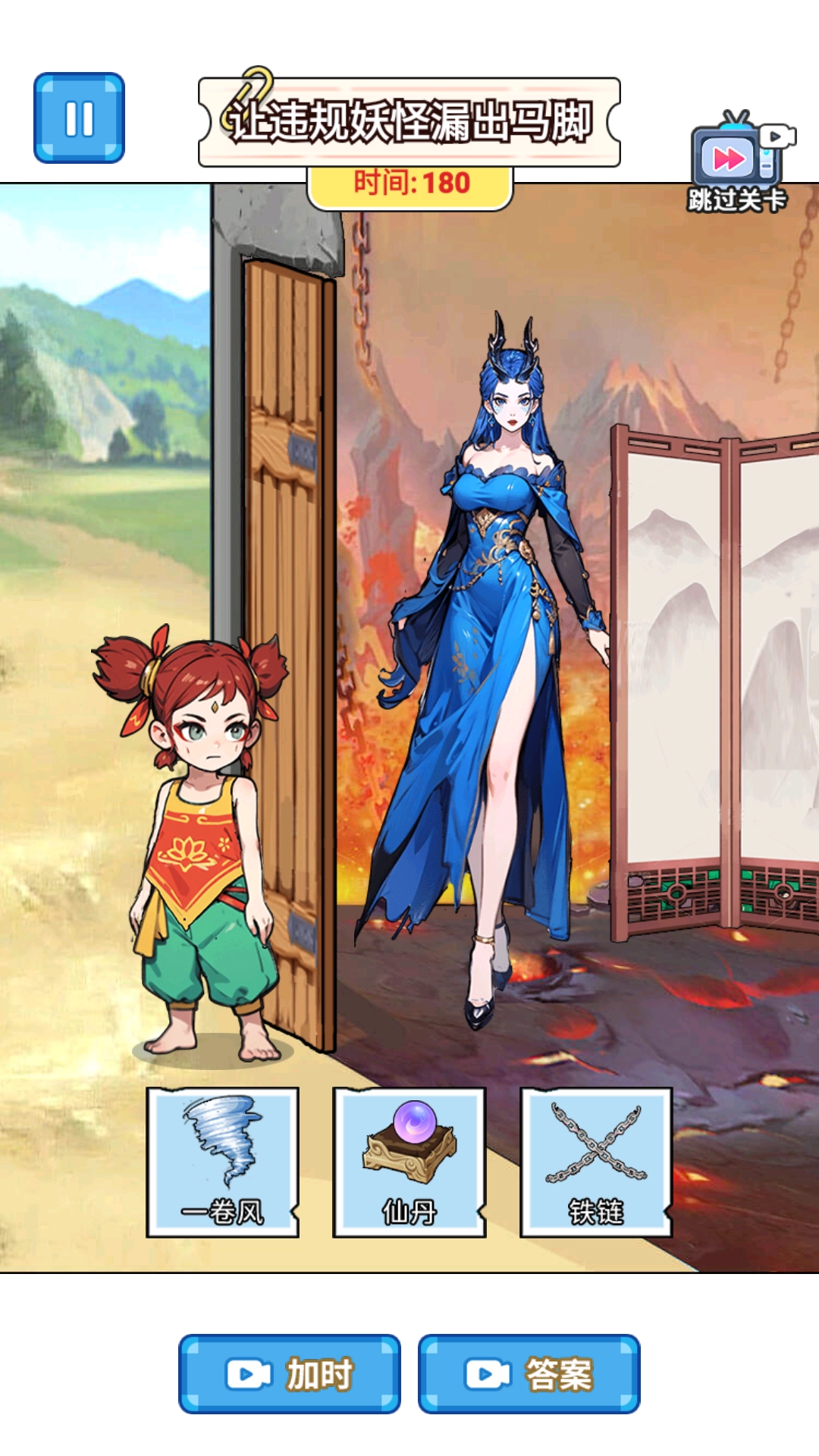Screen dimensions: 819x1456
Task: Pick the 铁链 iron chain item
Action: click(x=596, y=1163)
